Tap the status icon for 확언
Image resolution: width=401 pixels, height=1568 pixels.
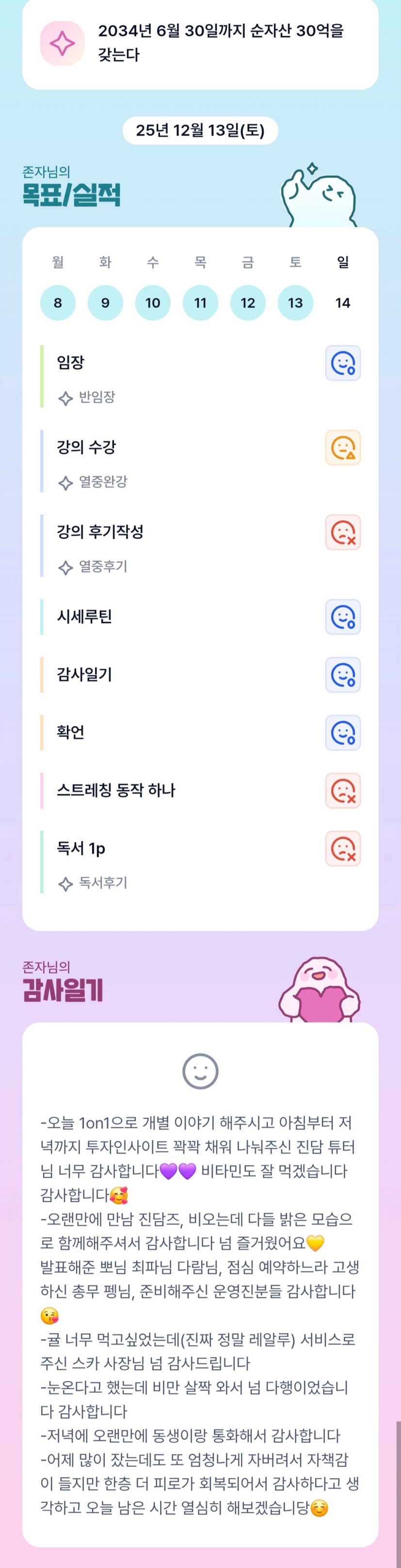[343, 732]
